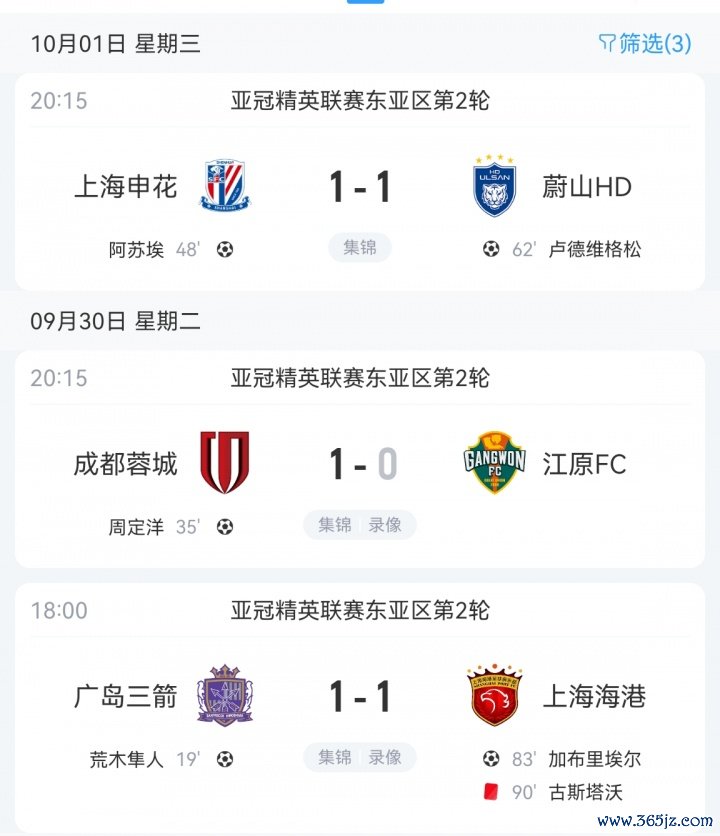Play 集锦 highlights of 成都蓉城 vs 江原FC
This screenshot has width=720, height=836.
pos(335,525)
